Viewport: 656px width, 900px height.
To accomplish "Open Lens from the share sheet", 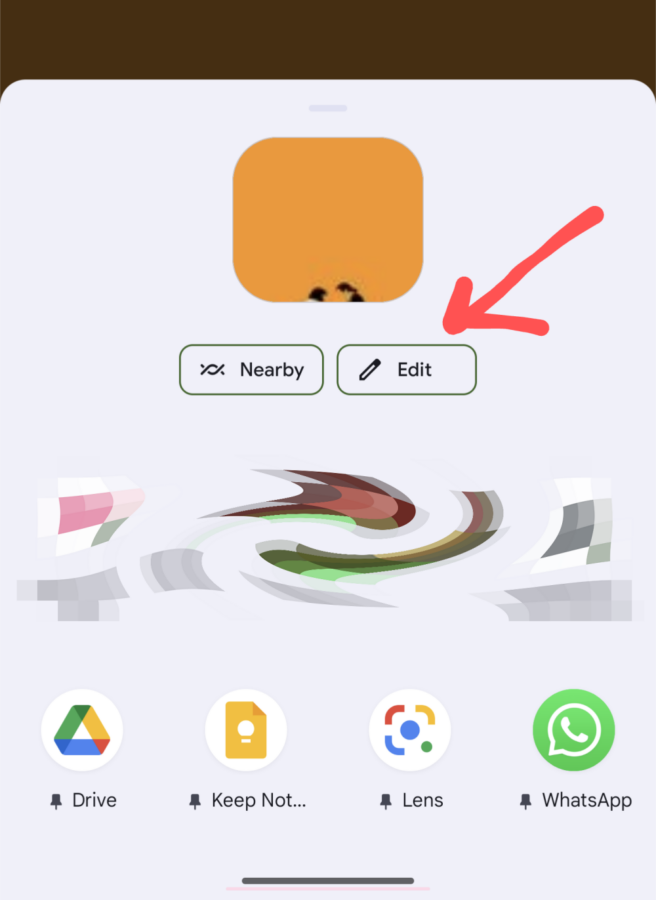I will point(410,731).
